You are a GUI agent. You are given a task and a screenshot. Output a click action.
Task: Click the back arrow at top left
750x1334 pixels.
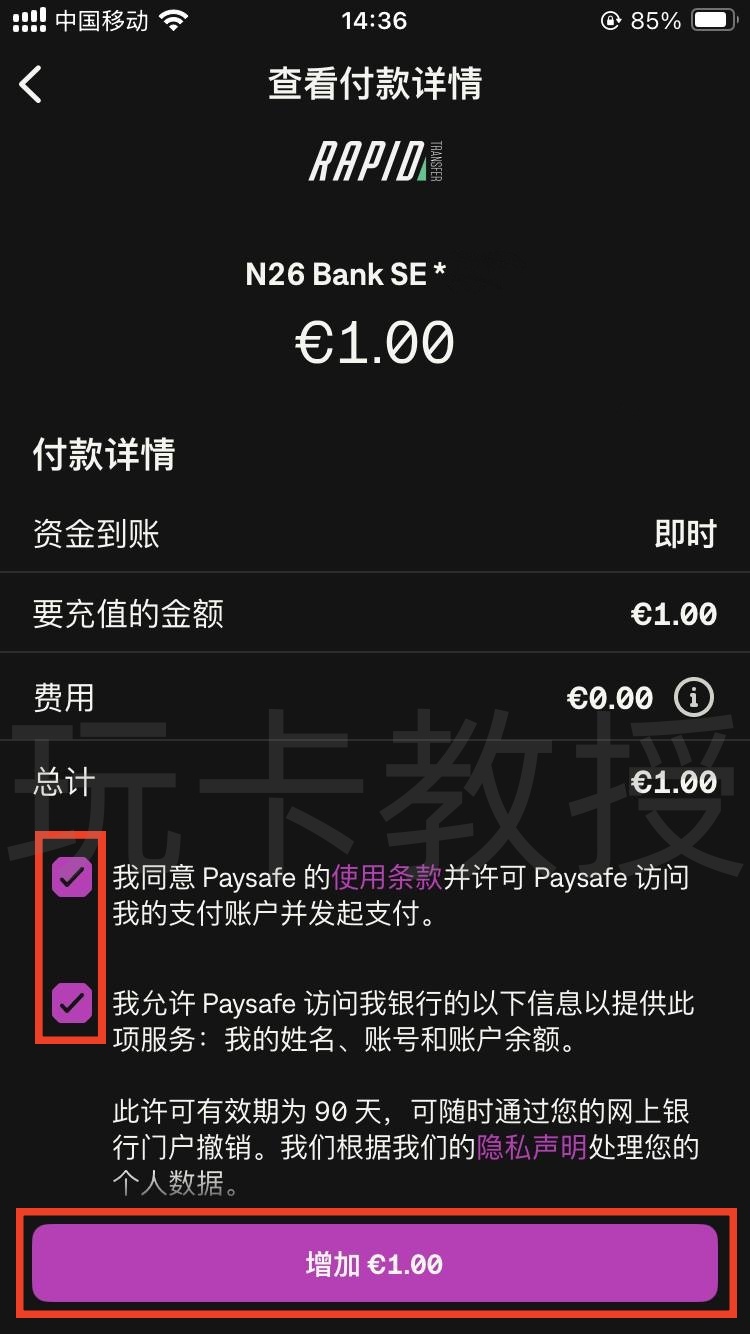pos(30,85)
